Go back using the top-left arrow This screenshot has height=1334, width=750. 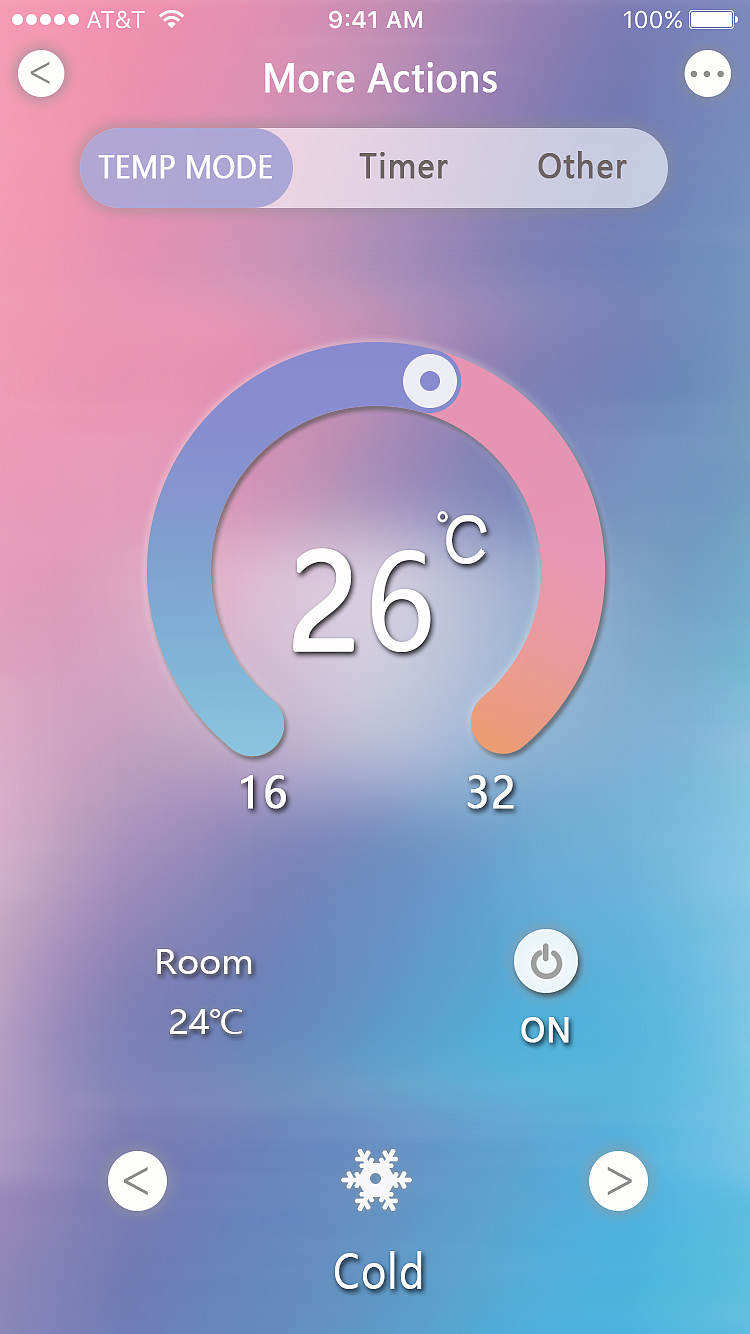pyautogui.click(x=41, y=74)
